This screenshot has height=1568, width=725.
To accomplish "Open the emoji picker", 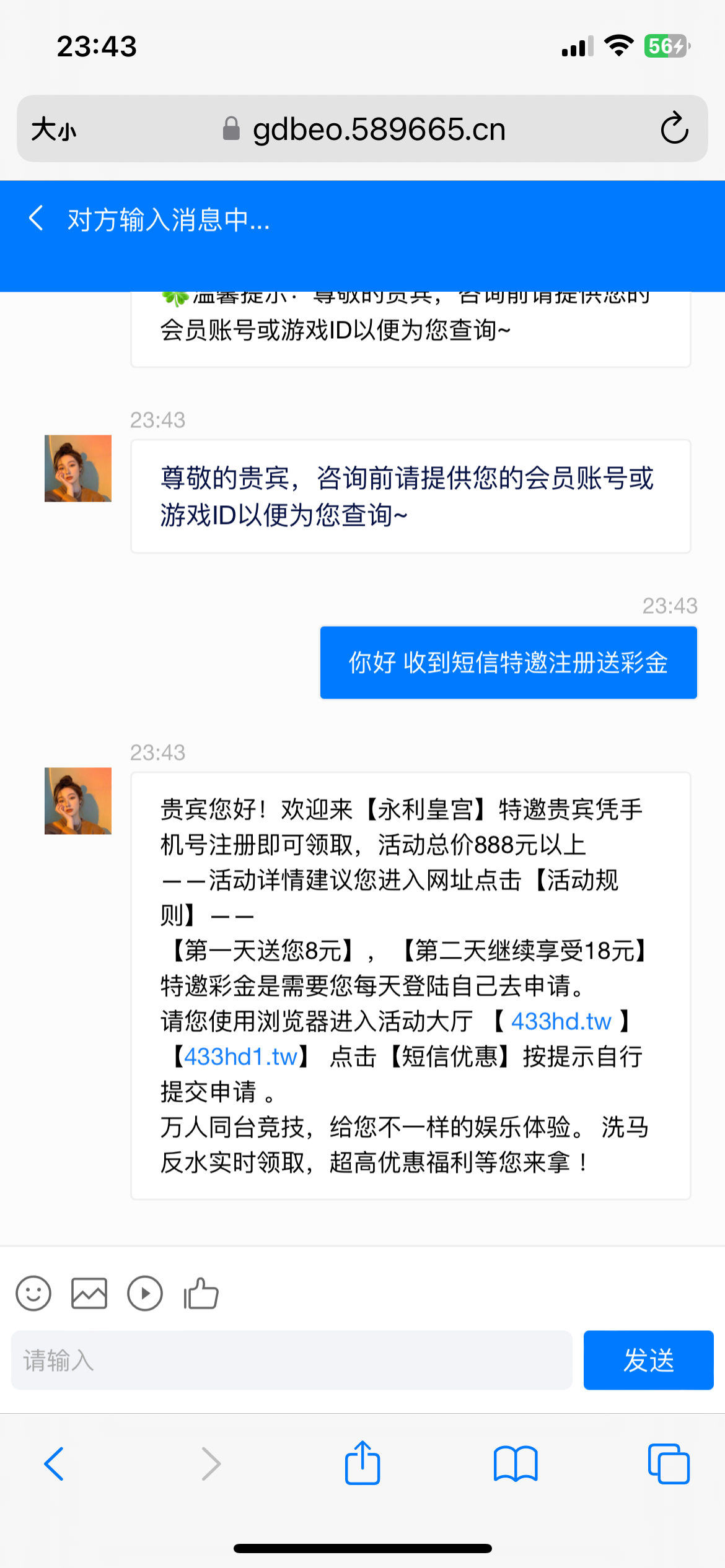I will click(33, 1294).
